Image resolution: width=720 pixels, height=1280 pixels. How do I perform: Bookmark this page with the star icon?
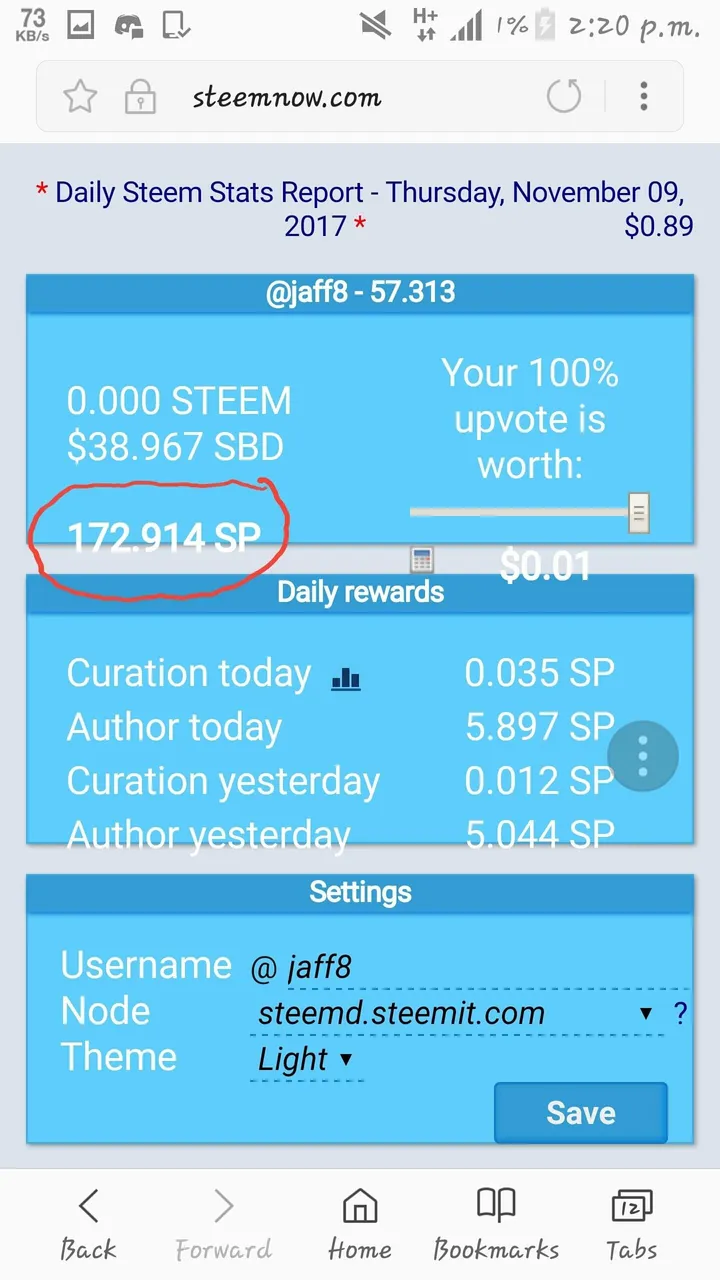80,97
